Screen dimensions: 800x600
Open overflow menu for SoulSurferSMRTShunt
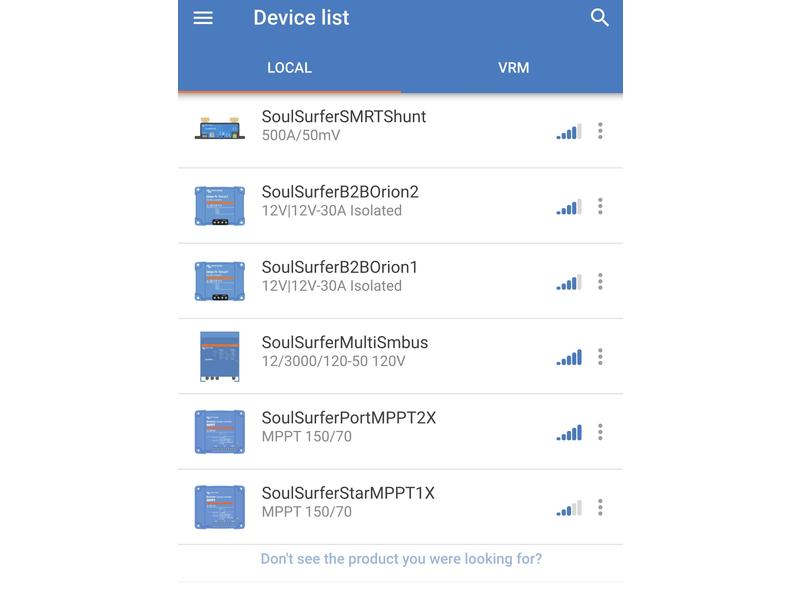(600, 131)
